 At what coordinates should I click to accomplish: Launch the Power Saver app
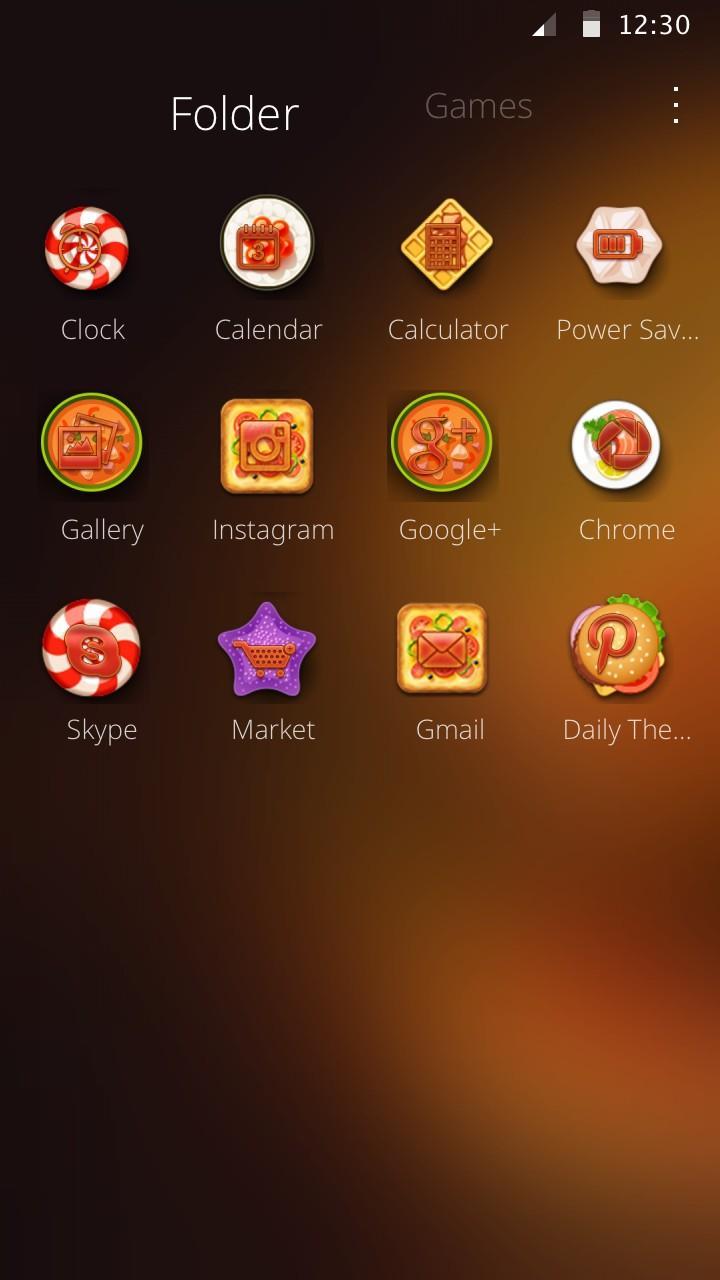point(620,246)
